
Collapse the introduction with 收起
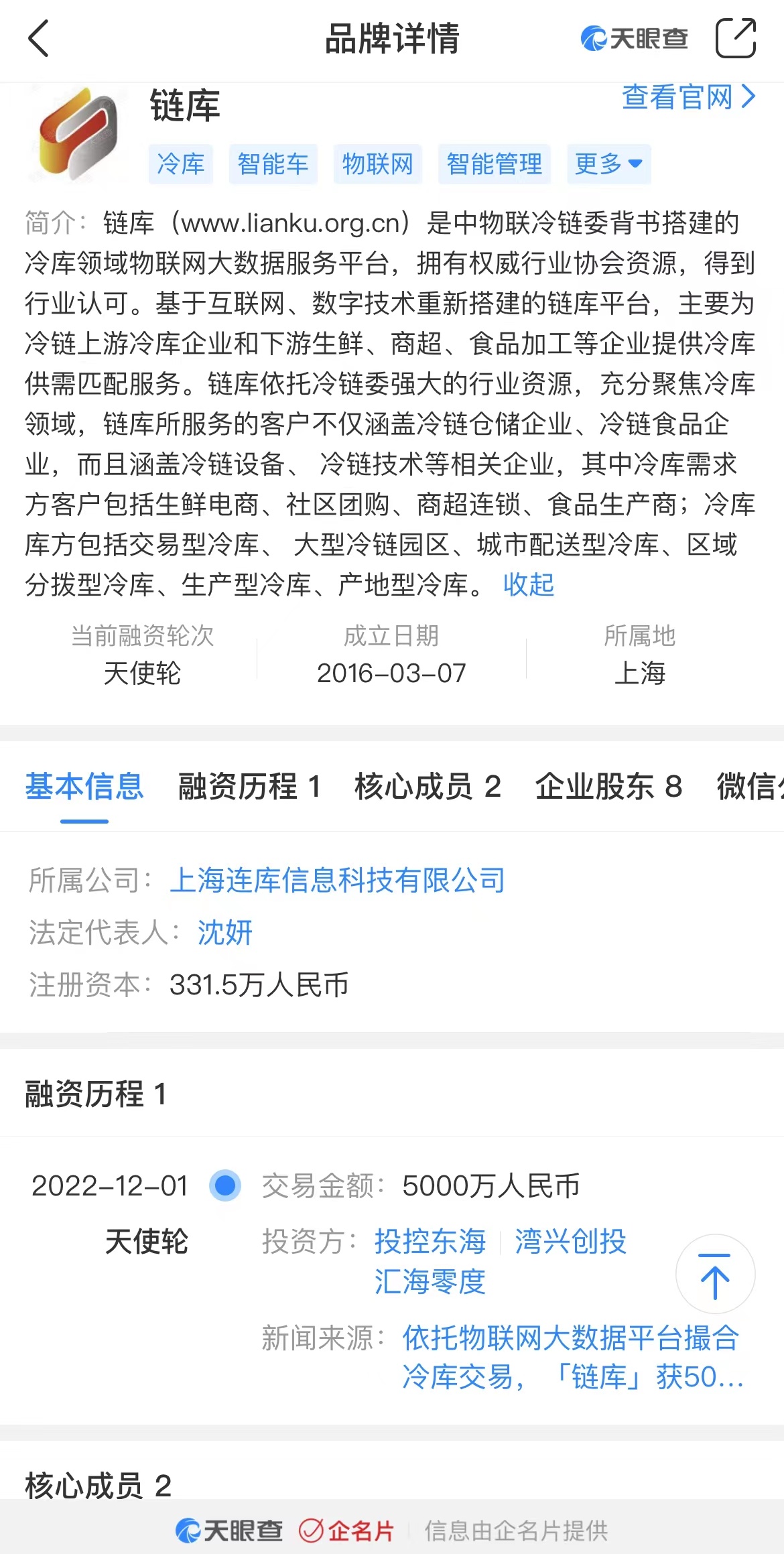coord(528,584)
